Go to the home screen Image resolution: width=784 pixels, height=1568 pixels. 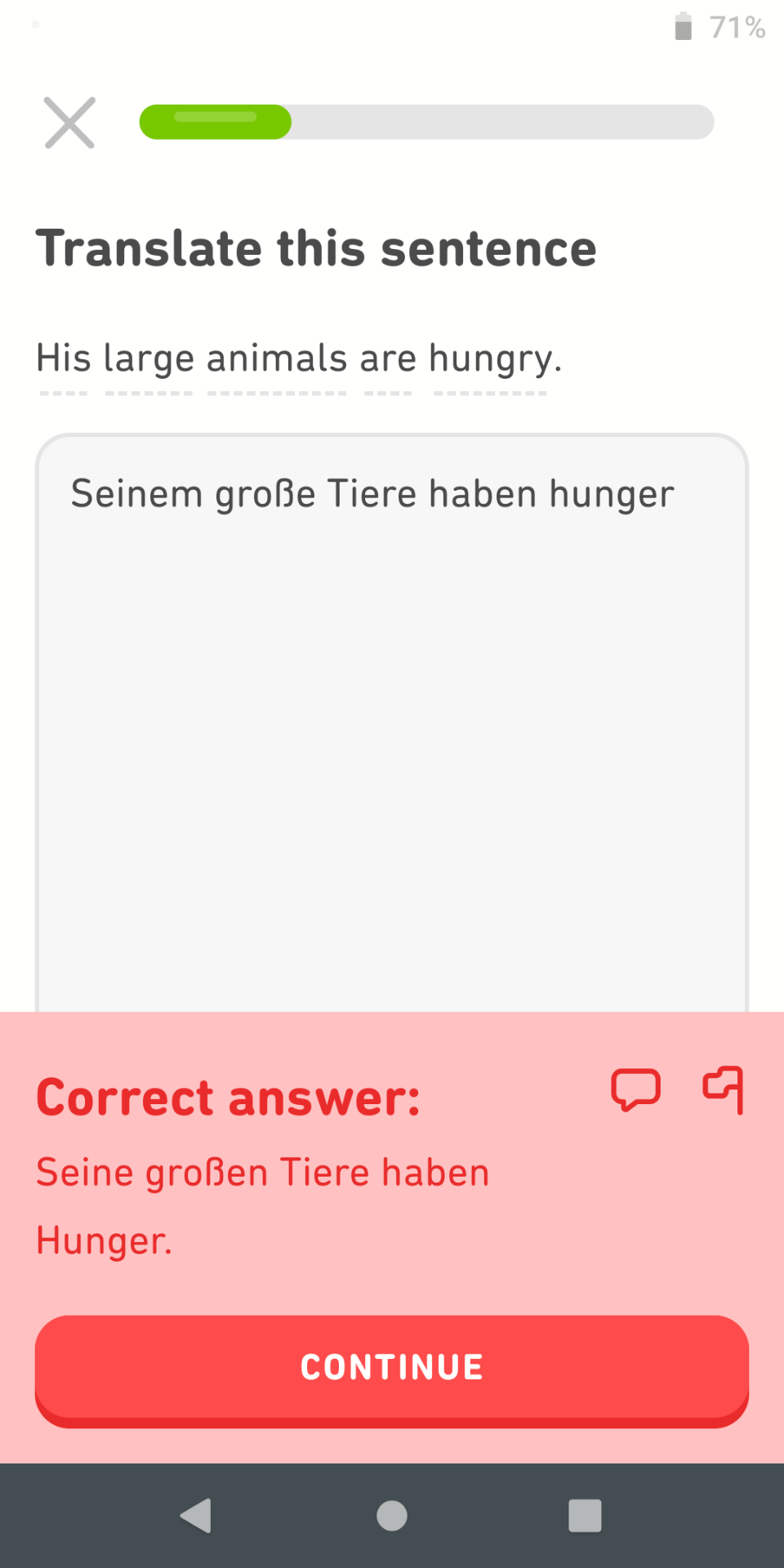(392, 1516)
